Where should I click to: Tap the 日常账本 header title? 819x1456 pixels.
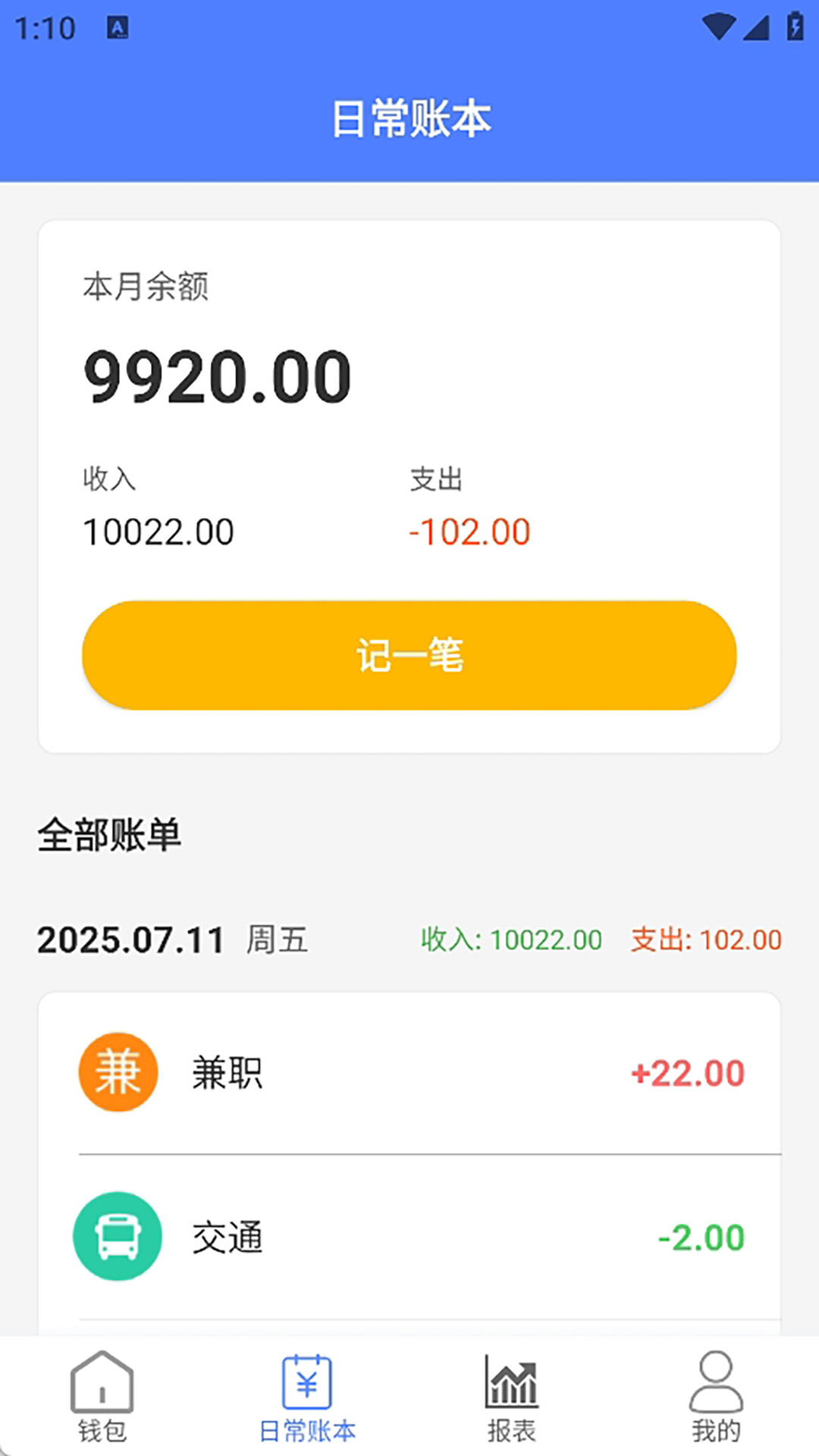coord(409,118)
